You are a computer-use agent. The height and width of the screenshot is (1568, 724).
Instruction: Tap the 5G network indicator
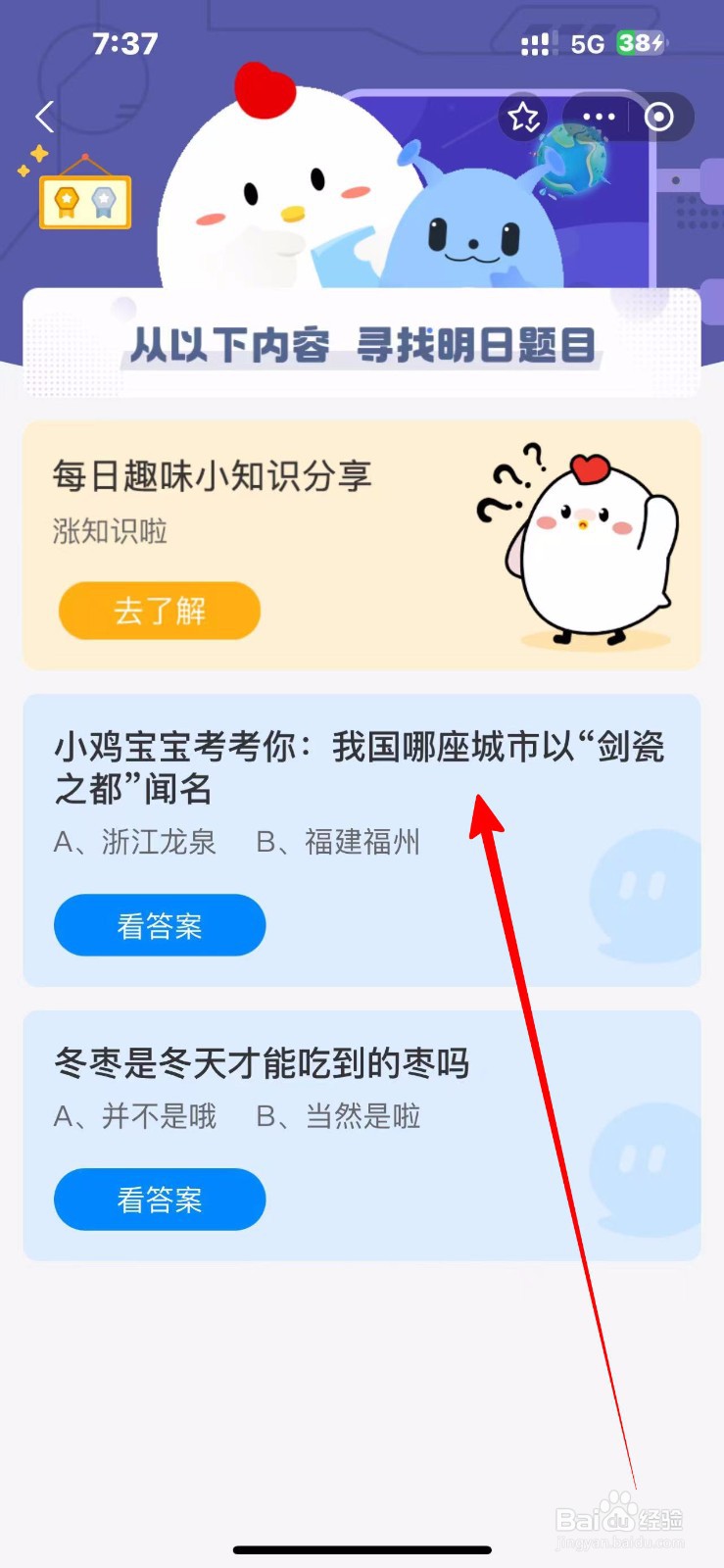click(585, 43)
